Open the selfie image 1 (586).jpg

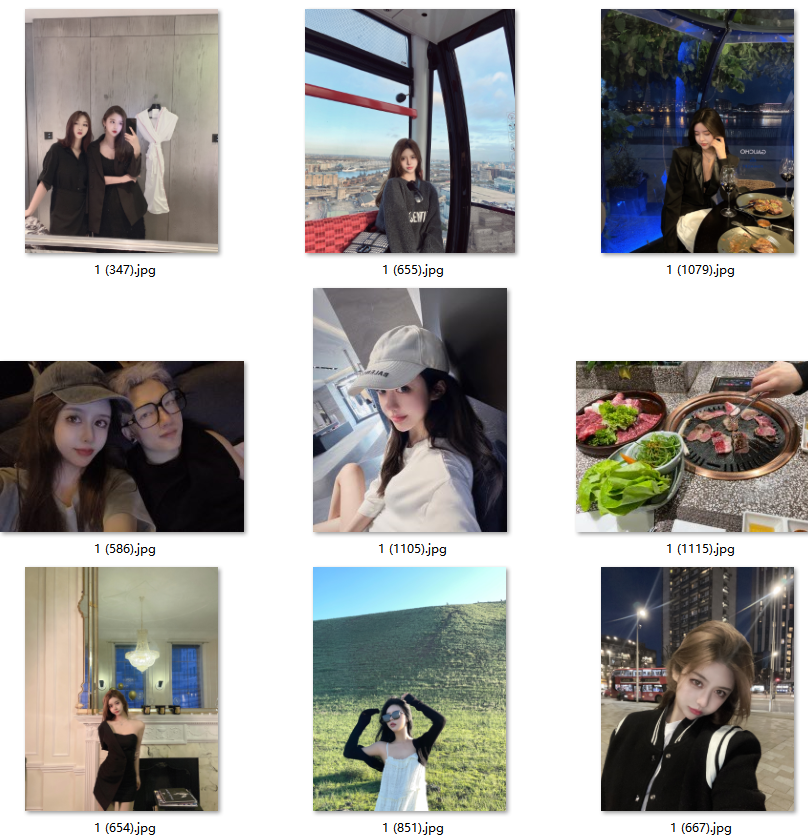[x=122, y=446]
